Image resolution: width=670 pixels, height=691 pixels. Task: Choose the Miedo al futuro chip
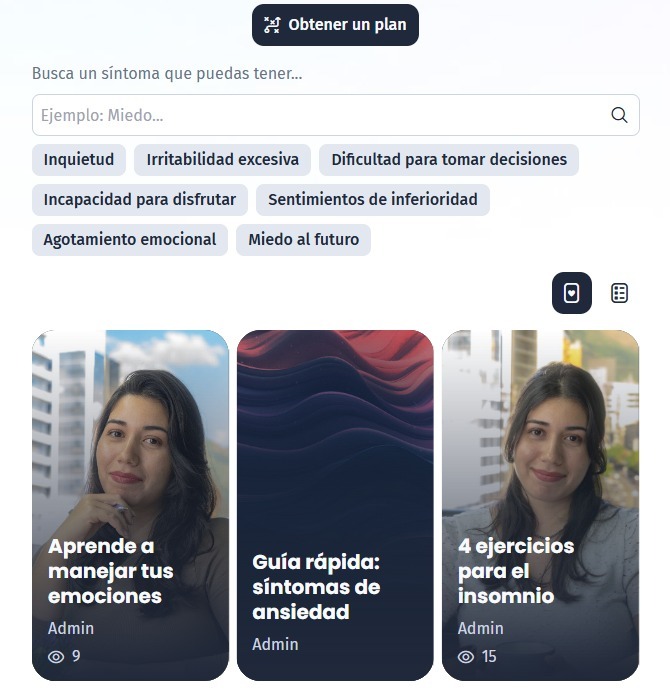pos(303,240)
